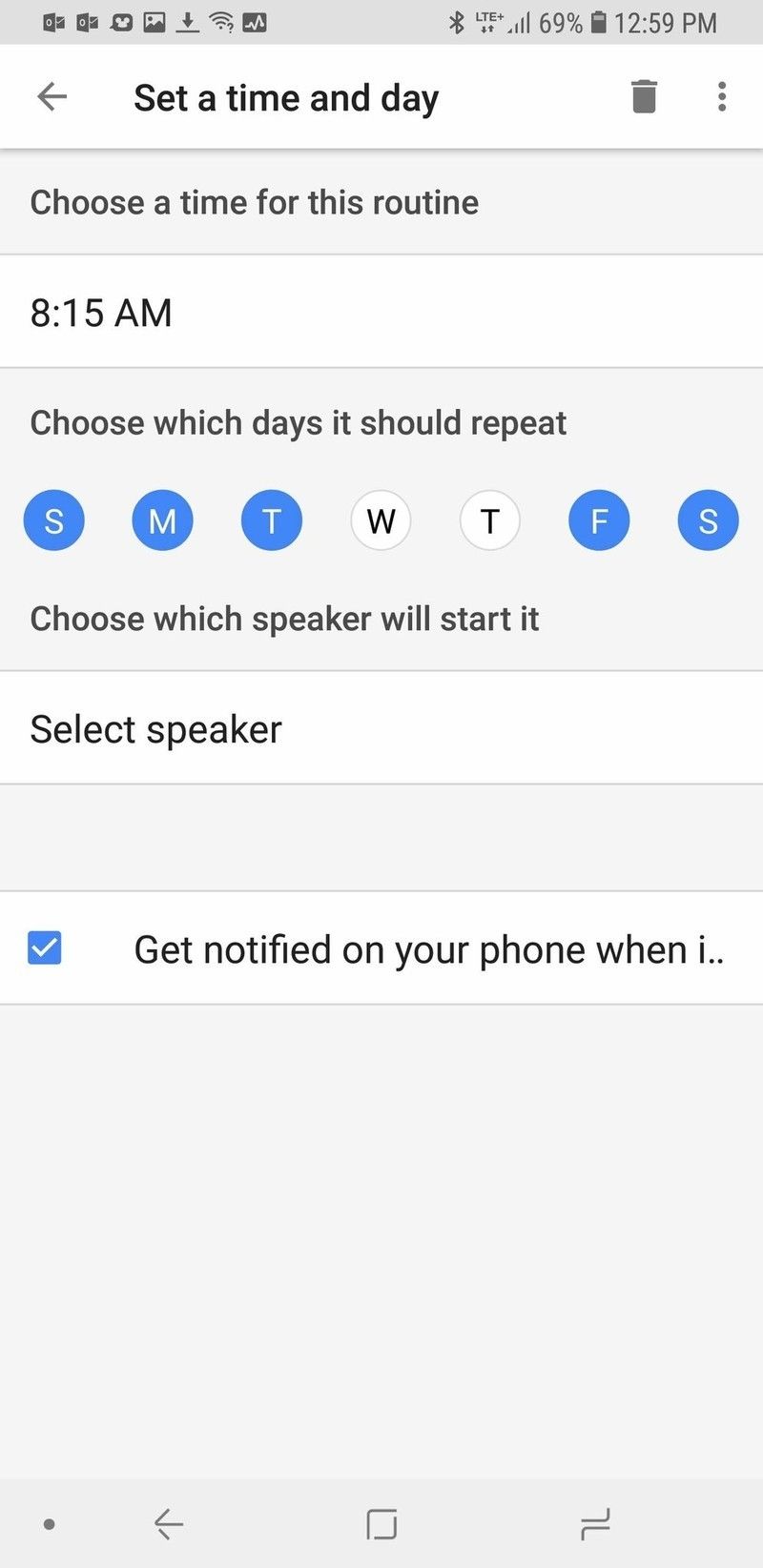Tap 8:15 AM to change routine time

pos(101,313)
